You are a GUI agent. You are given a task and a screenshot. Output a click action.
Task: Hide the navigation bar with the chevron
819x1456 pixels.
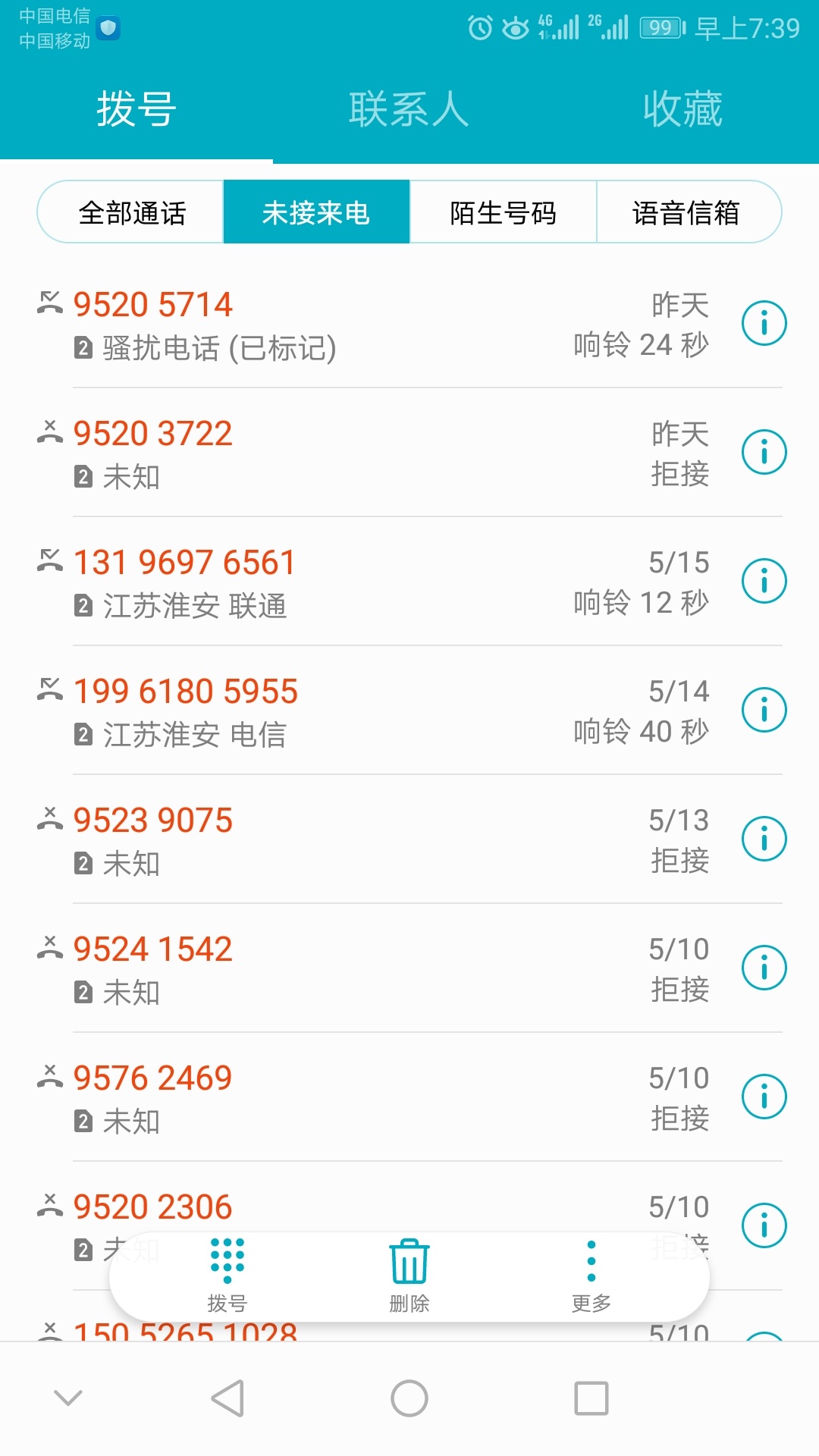coord(68,1398)
